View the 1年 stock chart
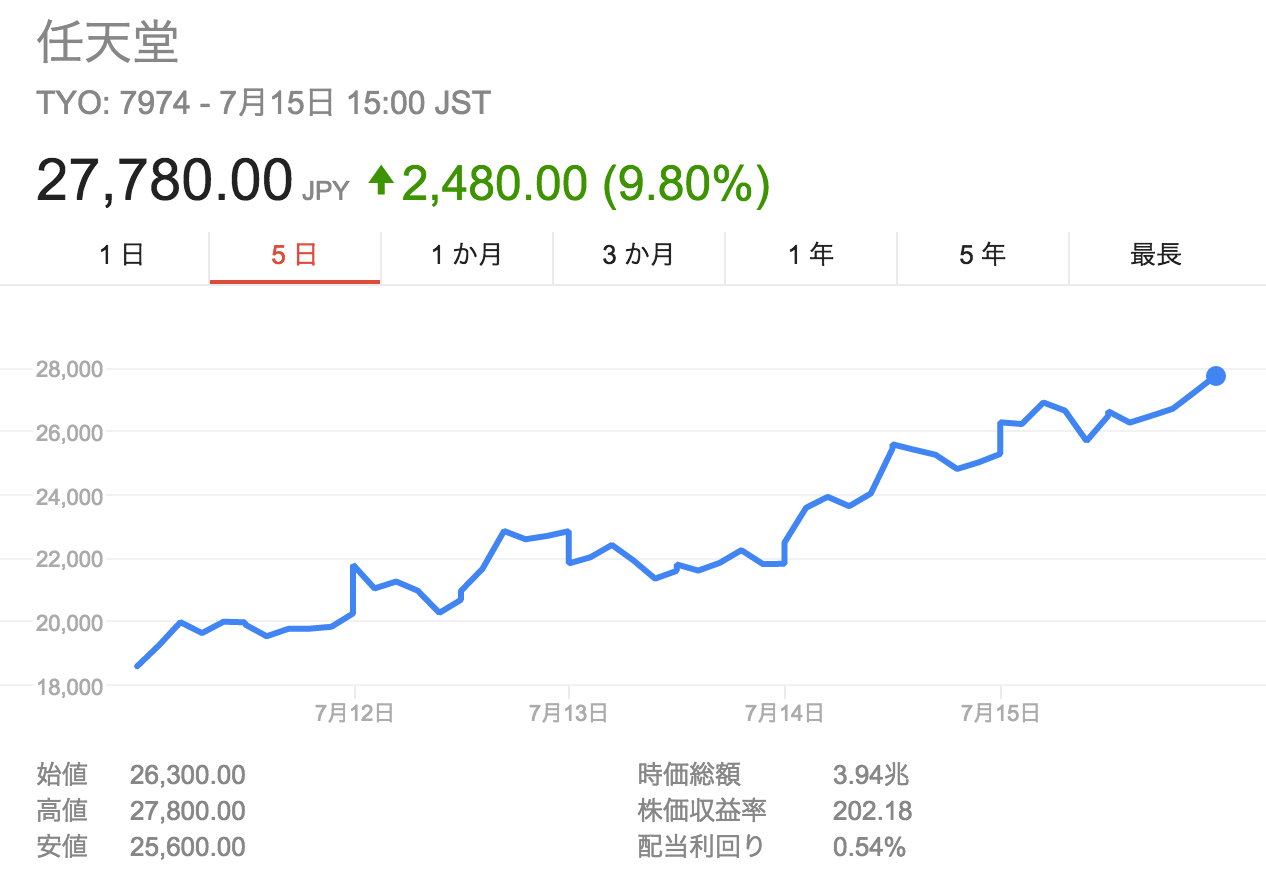Viewport: 1266px width, 896px height. coord(810,255)
